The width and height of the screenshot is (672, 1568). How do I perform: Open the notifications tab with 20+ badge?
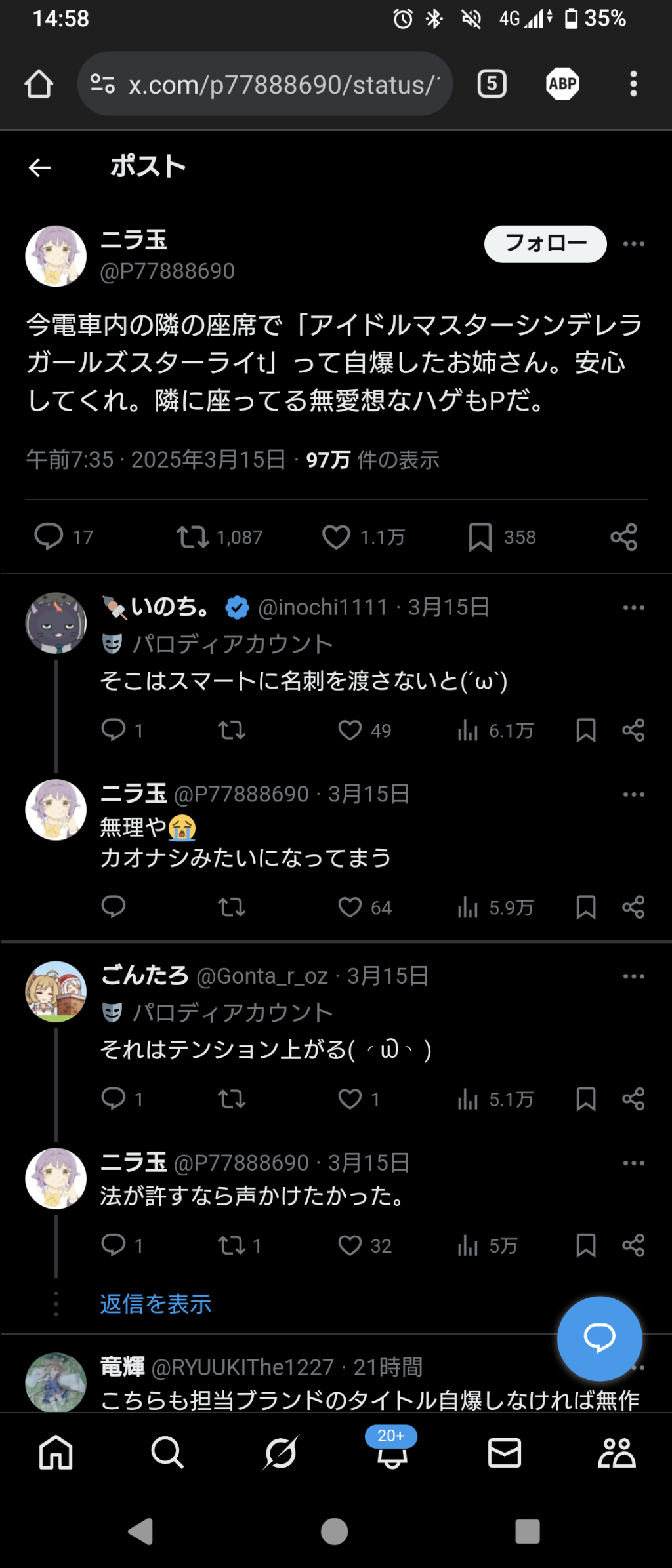click(392, 1453)
